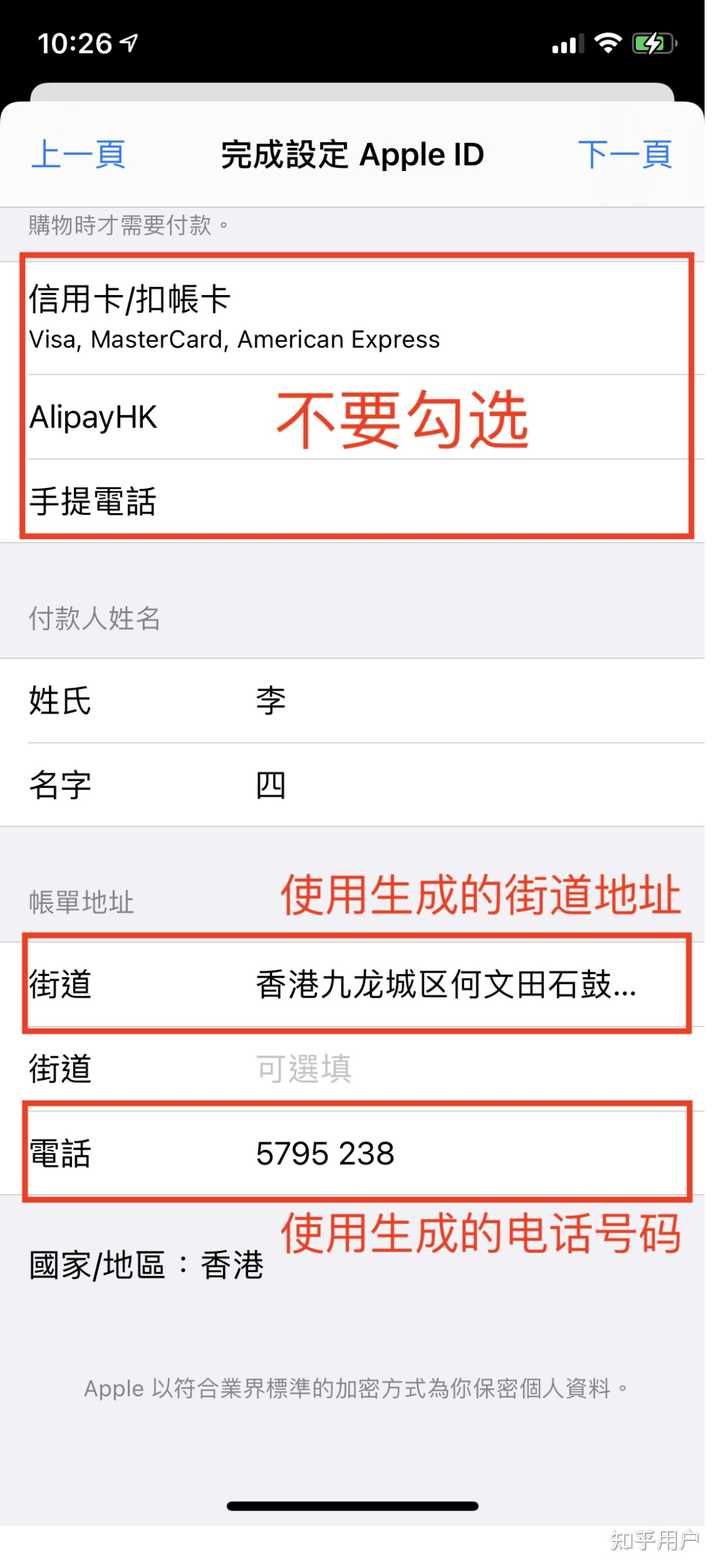Go back via 上一頁
This screenshot has height=1566, width=720.
77,154
